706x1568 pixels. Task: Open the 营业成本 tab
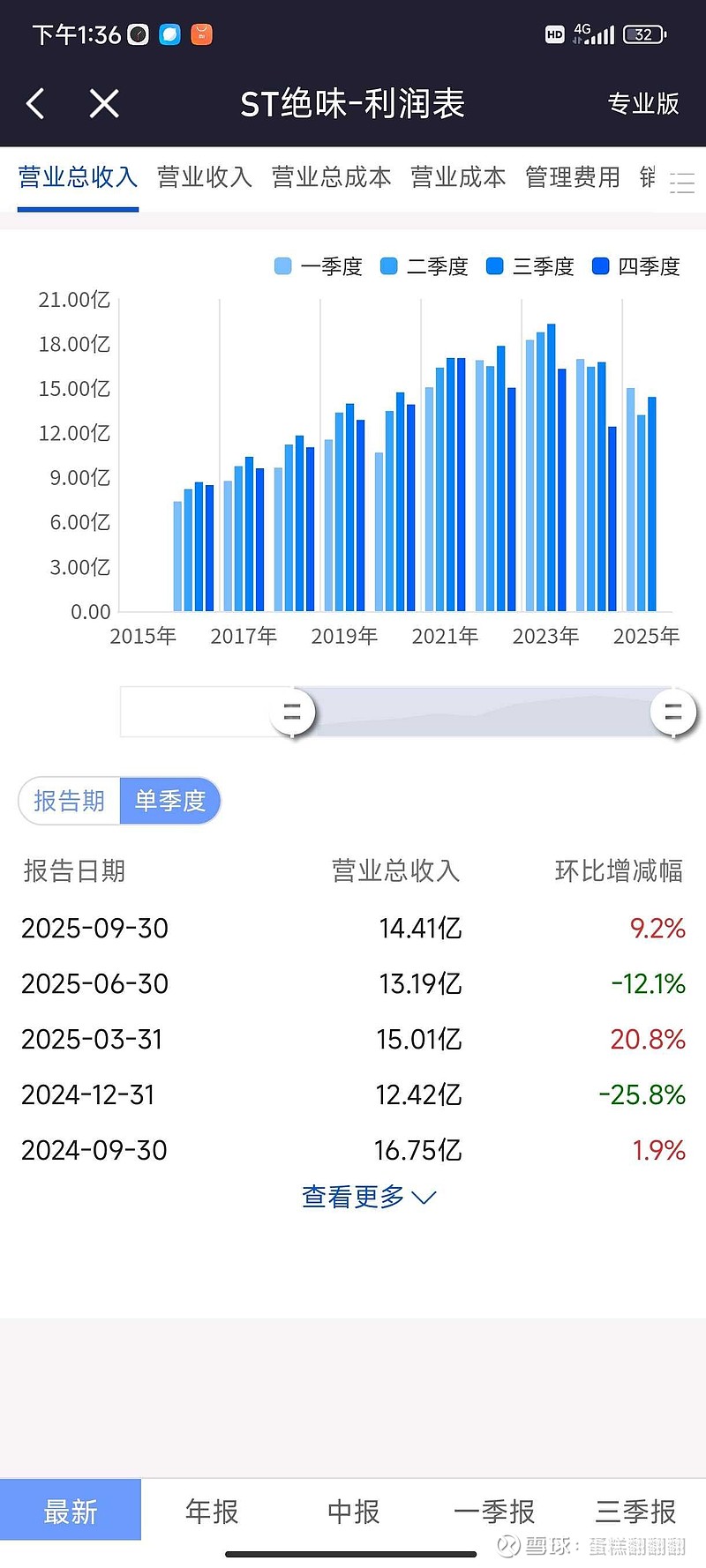[458, 177]
